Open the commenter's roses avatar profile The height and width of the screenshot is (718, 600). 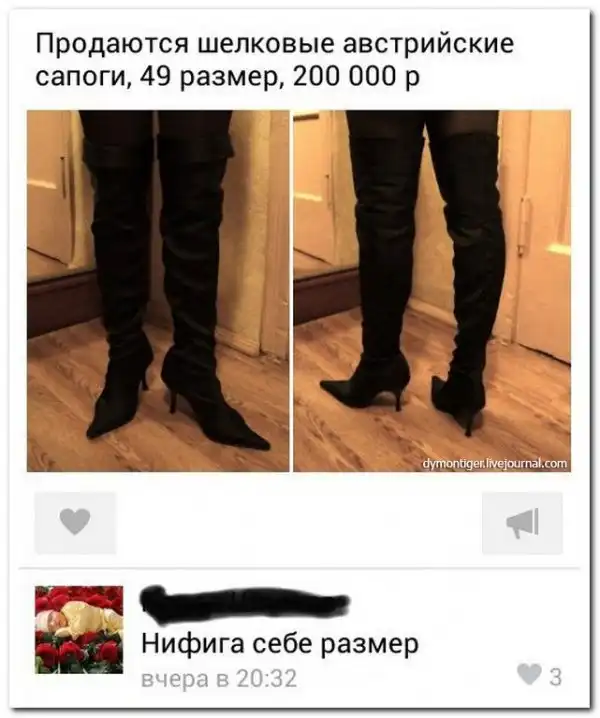pos(78,629)
